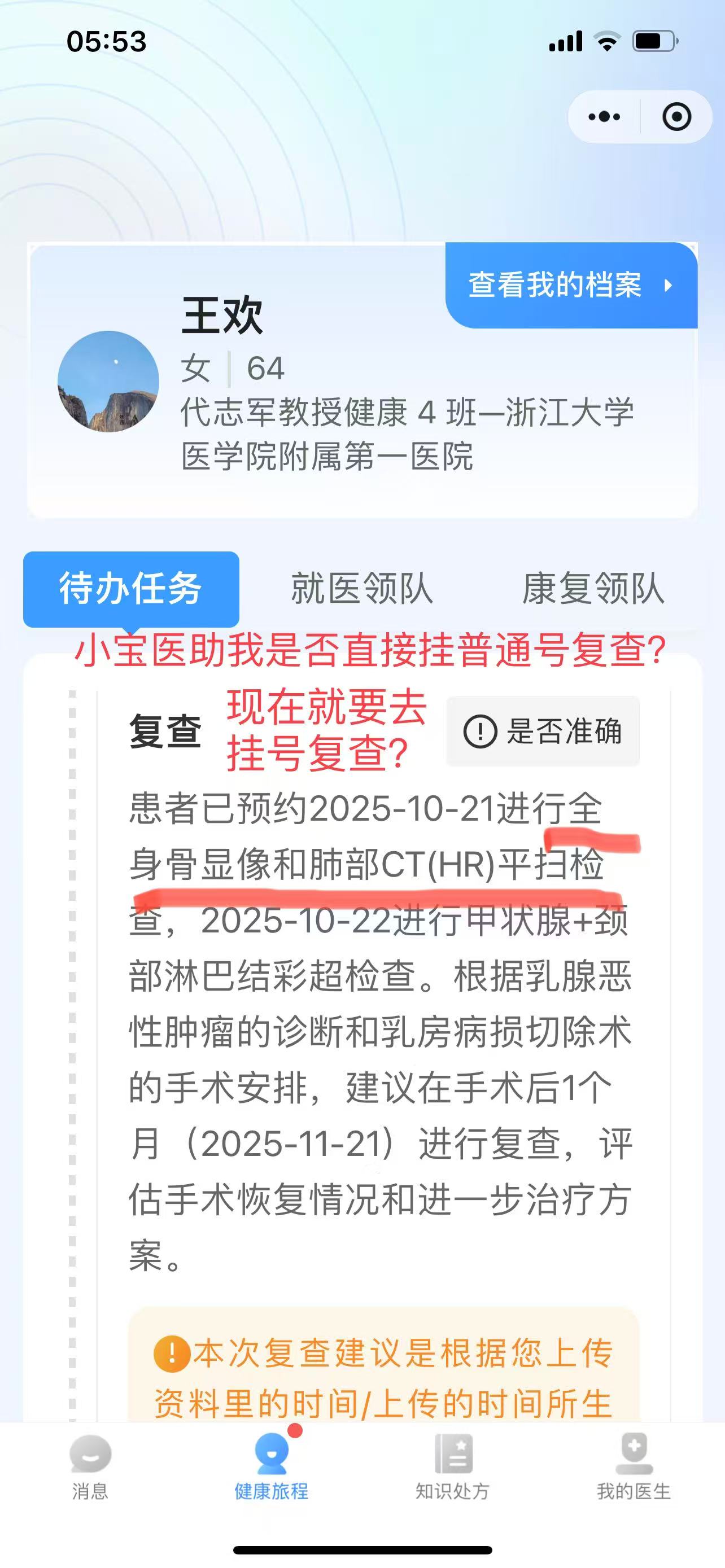Tap the 是否准确 feedback button
Image resolution: width=725 pixels, height=1568 pixels.
[543, 730]
